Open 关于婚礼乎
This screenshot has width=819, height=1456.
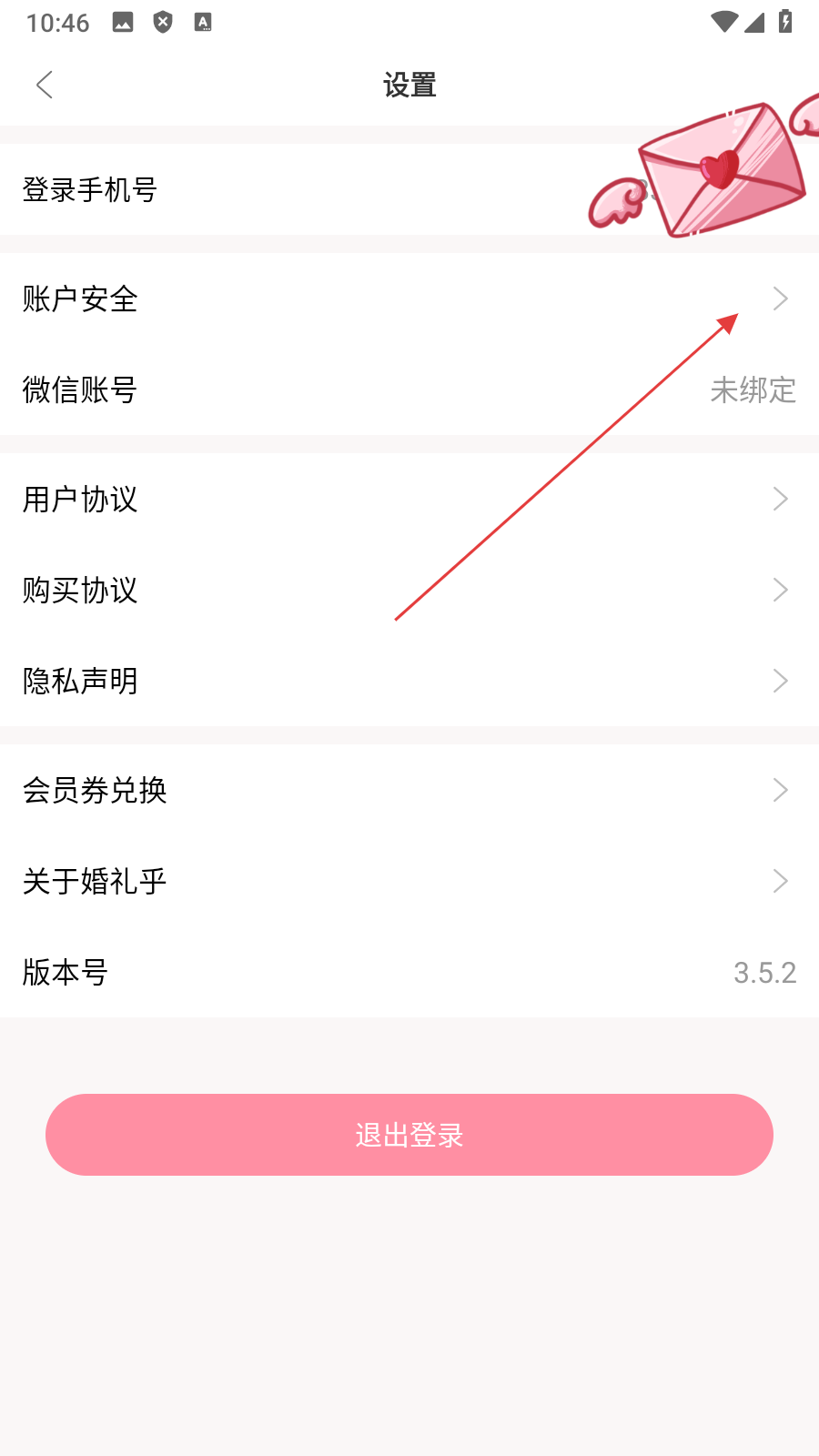point(409,881)
